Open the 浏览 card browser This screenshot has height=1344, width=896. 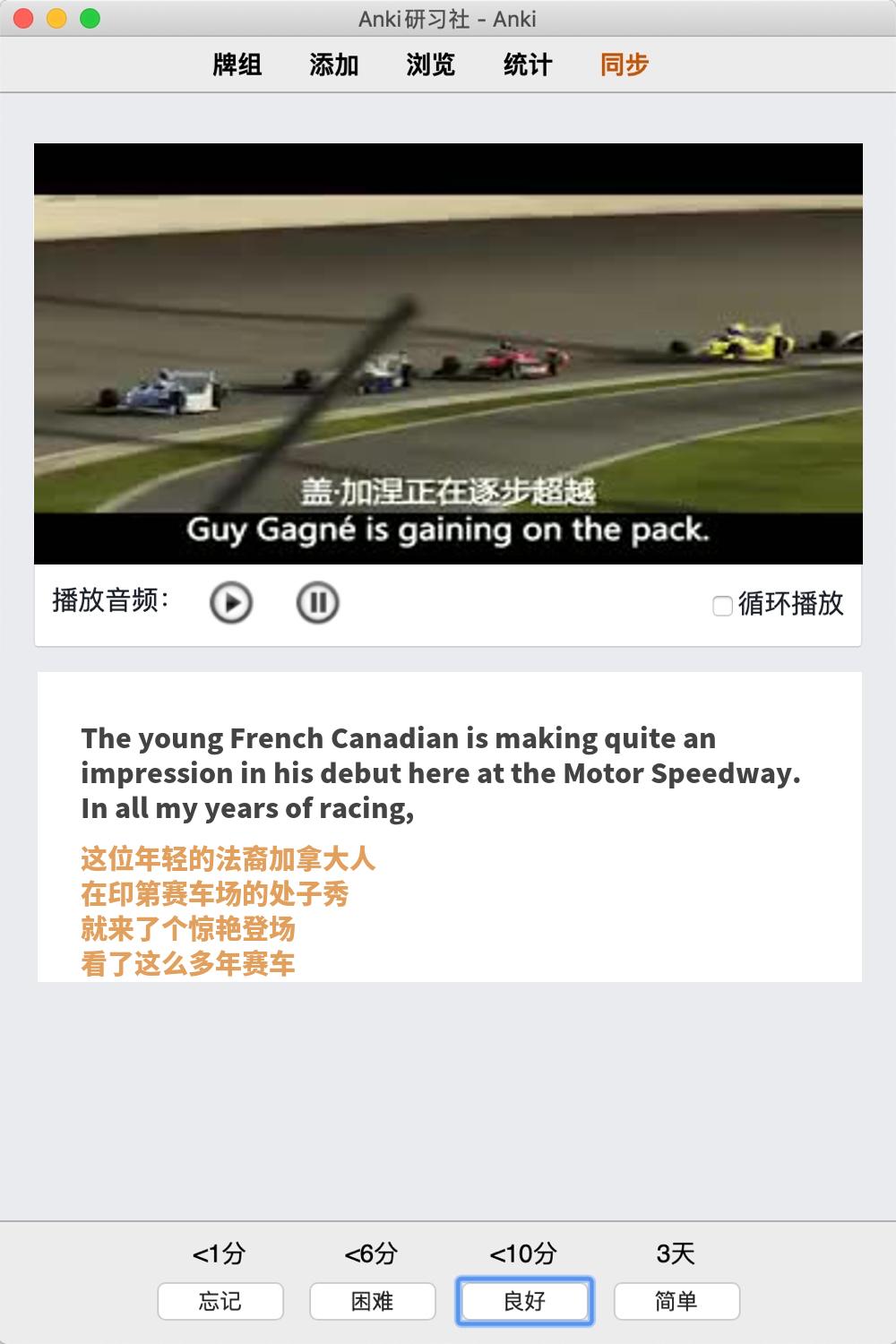click(x=431, y=65)
